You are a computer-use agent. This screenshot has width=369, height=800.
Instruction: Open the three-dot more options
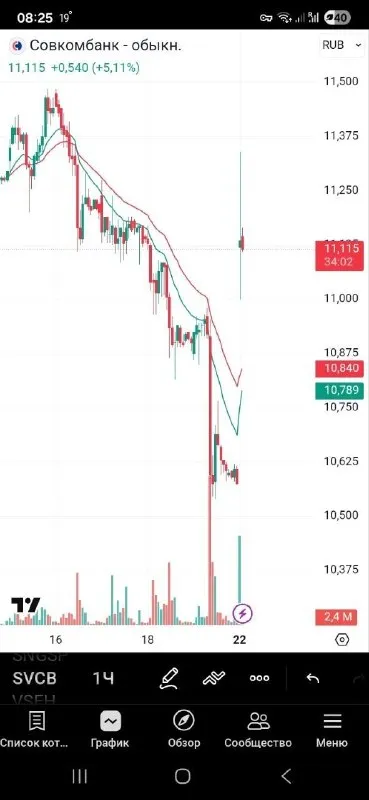click(x=259, y=678)
